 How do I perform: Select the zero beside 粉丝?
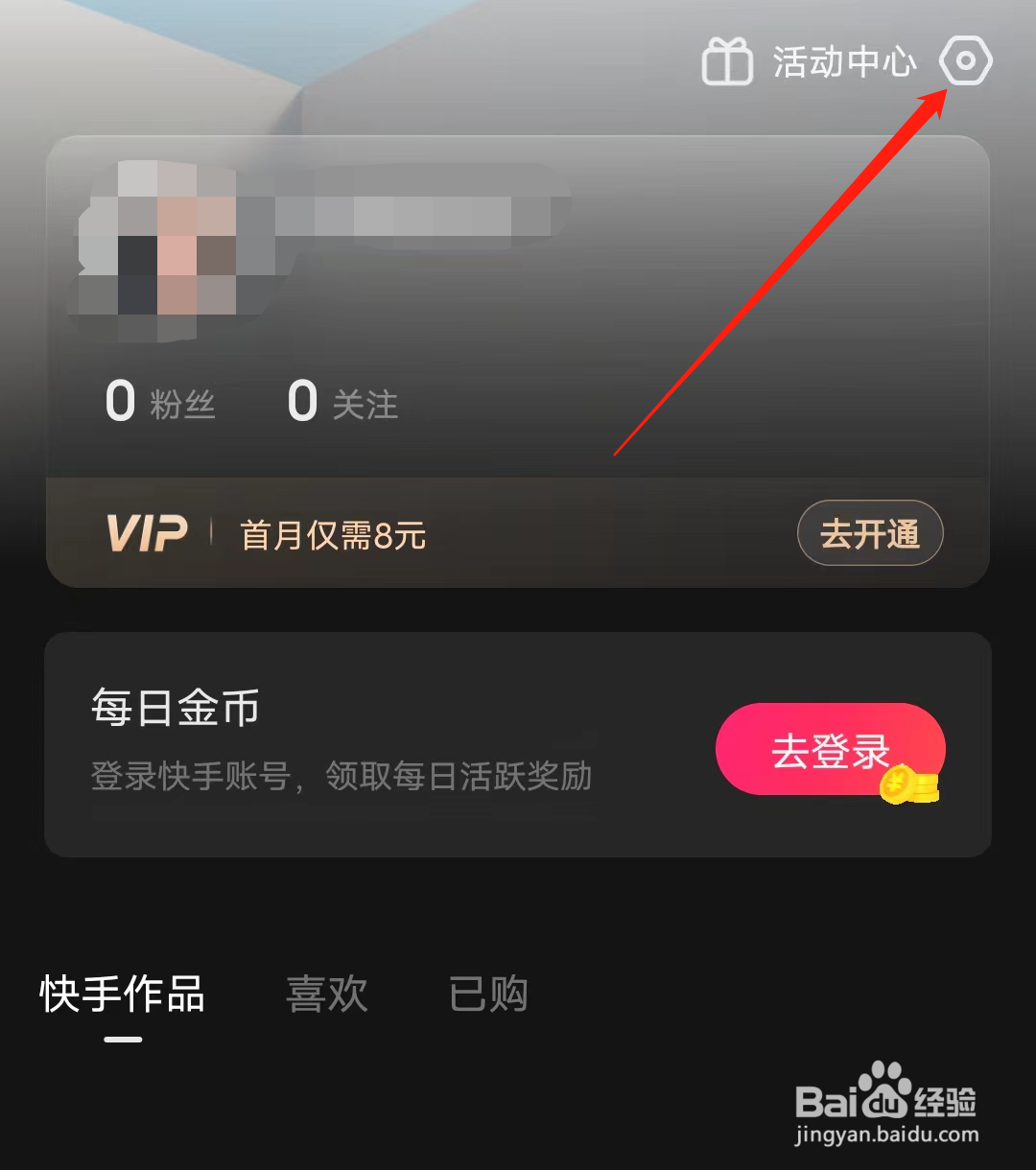click(121, 401)
